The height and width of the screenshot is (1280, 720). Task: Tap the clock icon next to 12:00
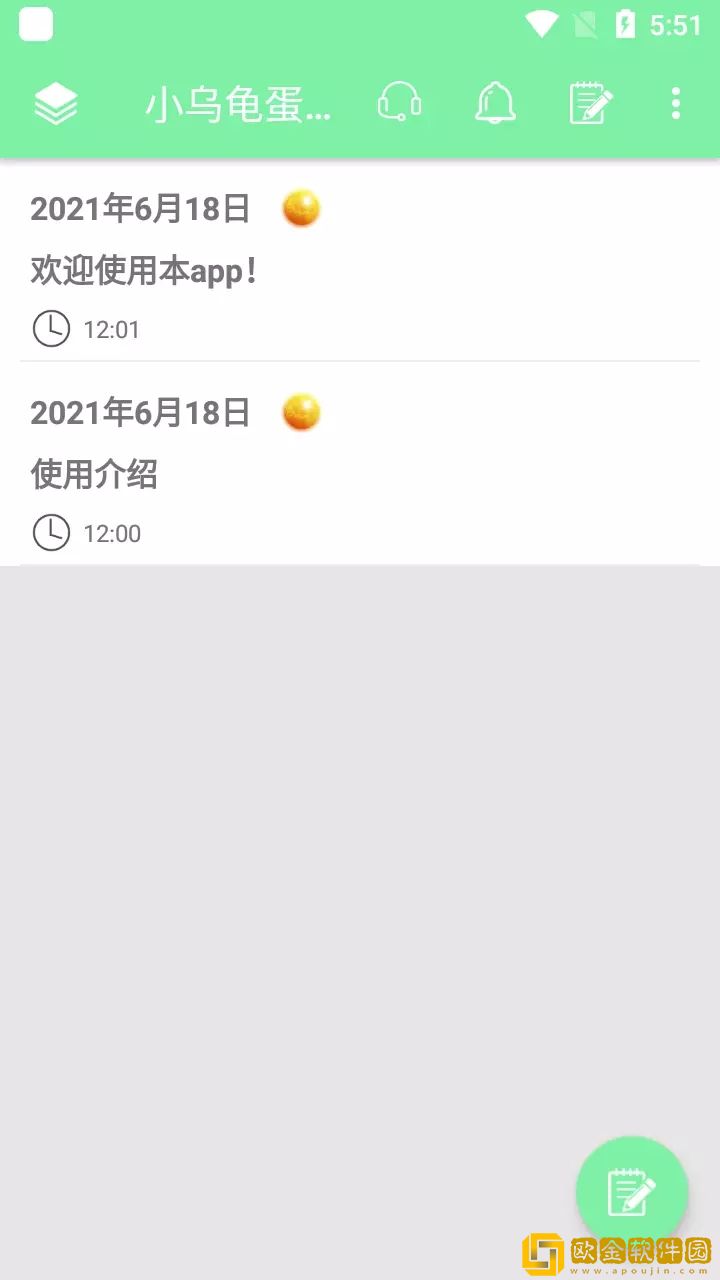pos(51,533)
